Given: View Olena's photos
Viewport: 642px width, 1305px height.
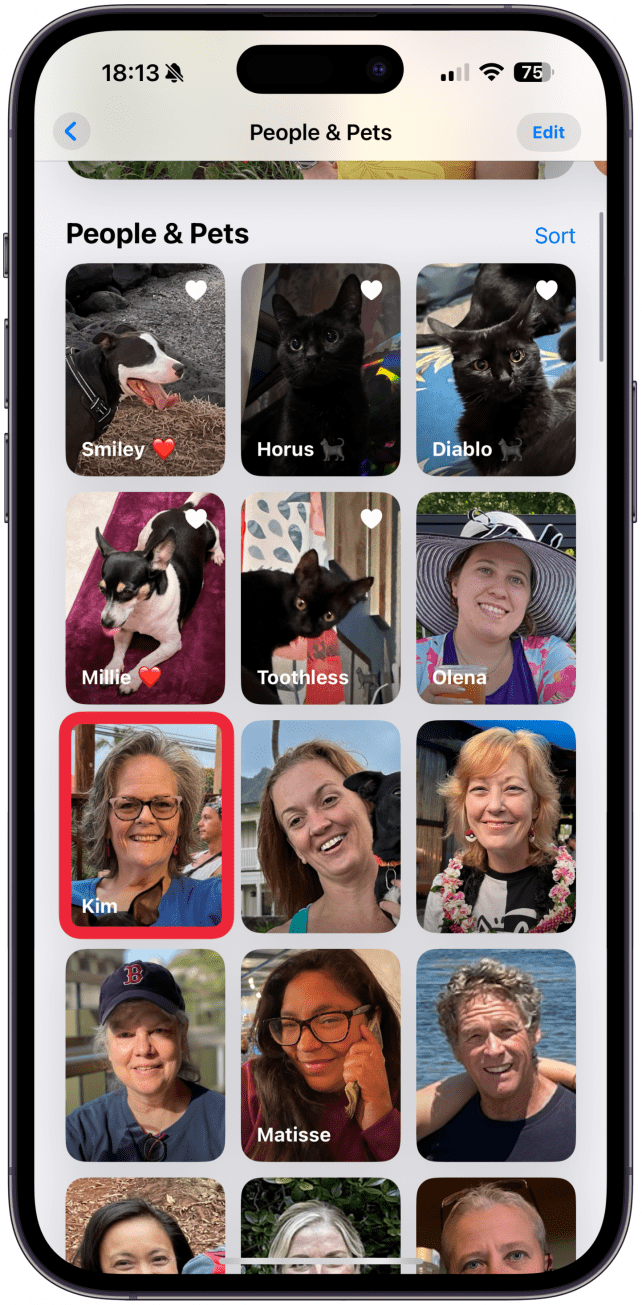Looking at the screenshot, I should click(x=496, y=598).
